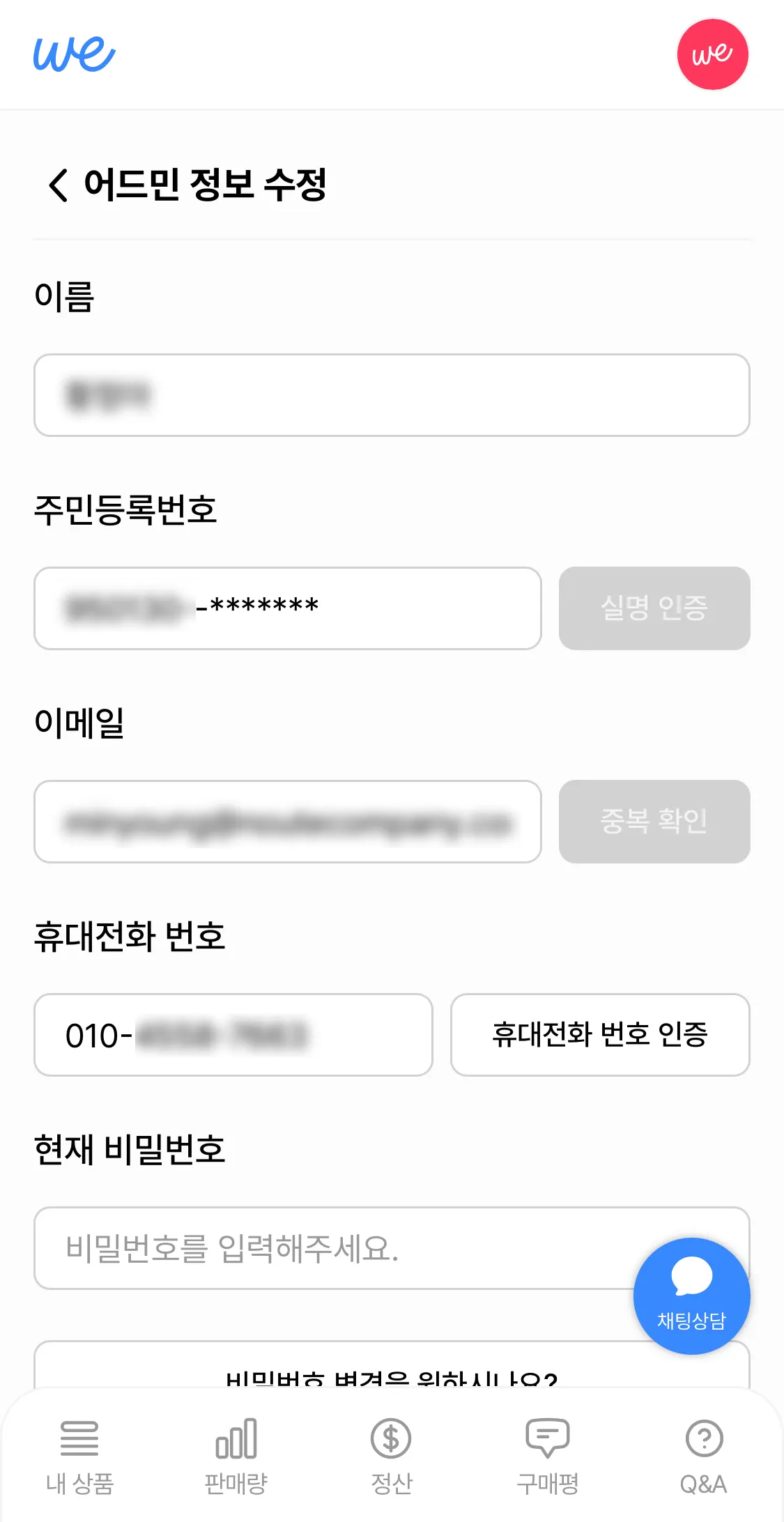Edit the 이메일 field
The width and height of the screenshot is (784, 1522).
(x=287, y=822)
